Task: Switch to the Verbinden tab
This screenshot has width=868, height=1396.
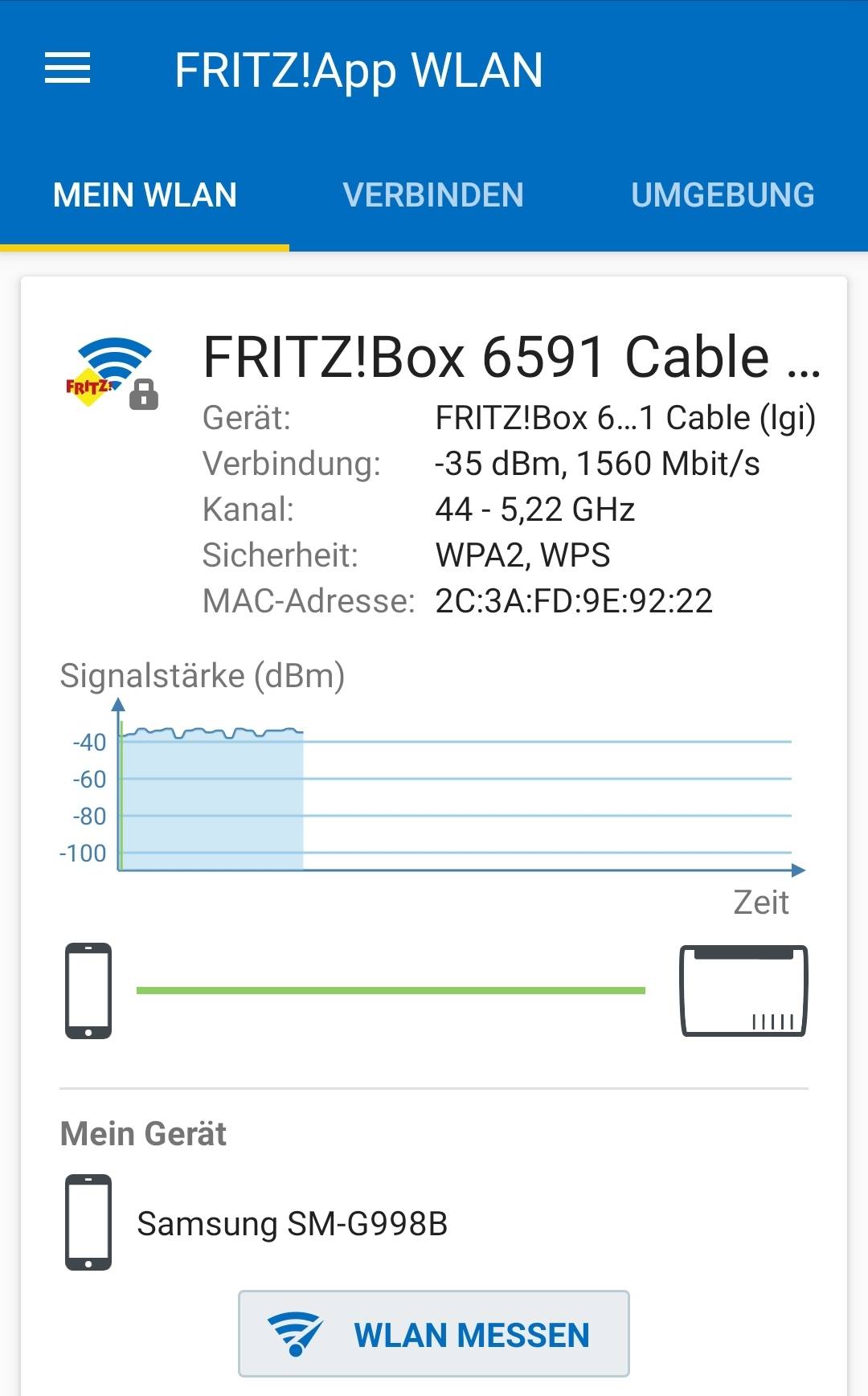Action: click(433, 195)
